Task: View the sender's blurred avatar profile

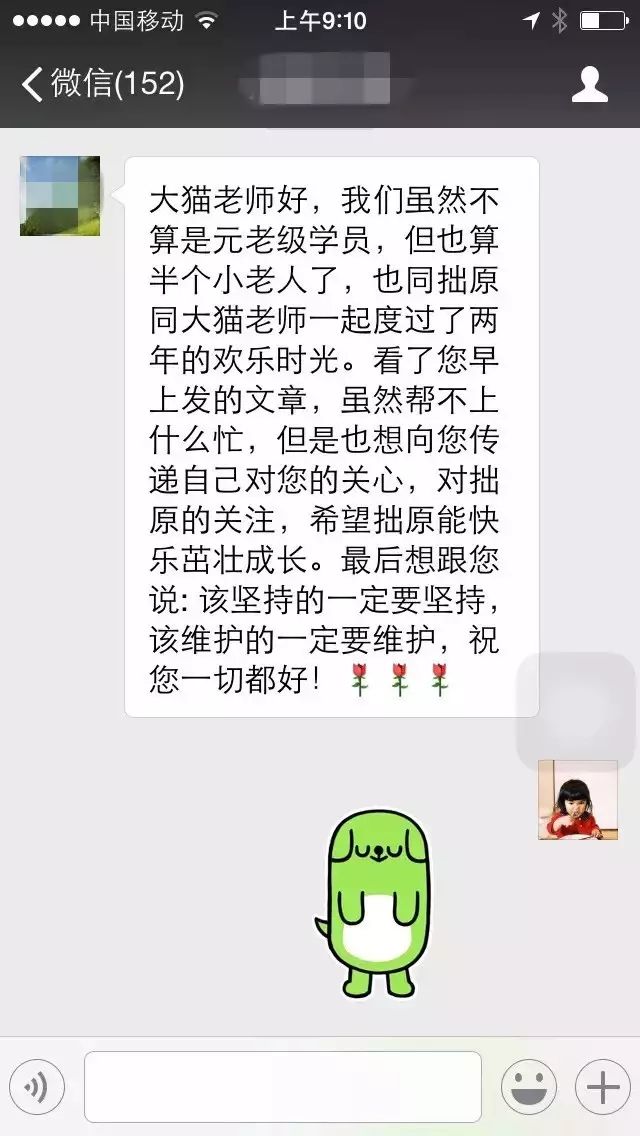Action: 60,196
